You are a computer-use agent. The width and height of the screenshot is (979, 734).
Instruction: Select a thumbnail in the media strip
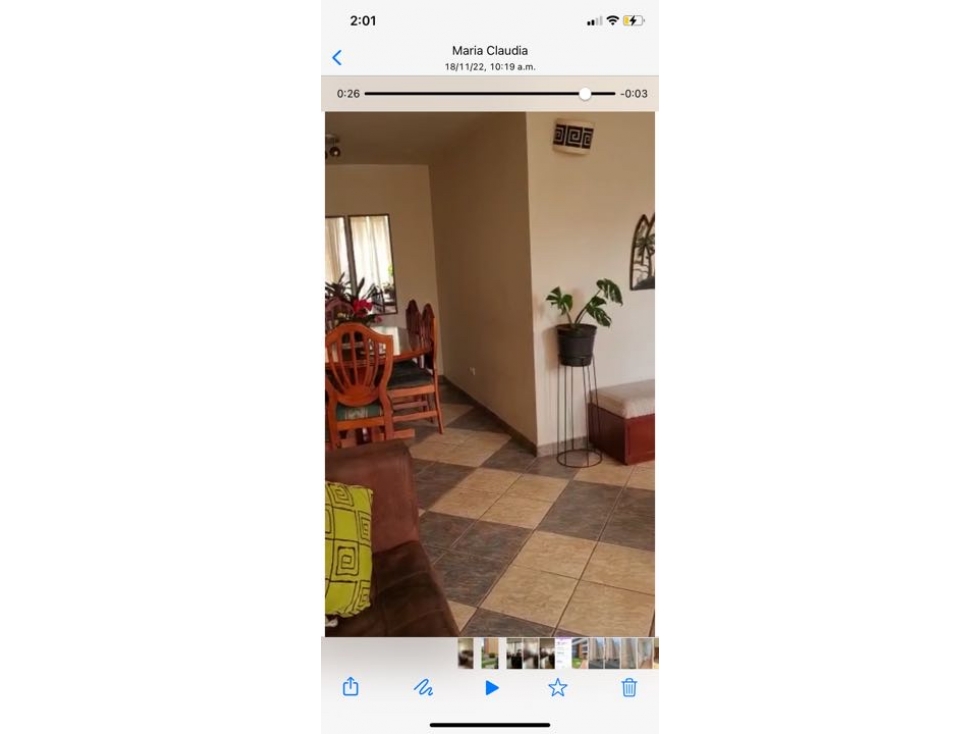(x=515, y=653)
